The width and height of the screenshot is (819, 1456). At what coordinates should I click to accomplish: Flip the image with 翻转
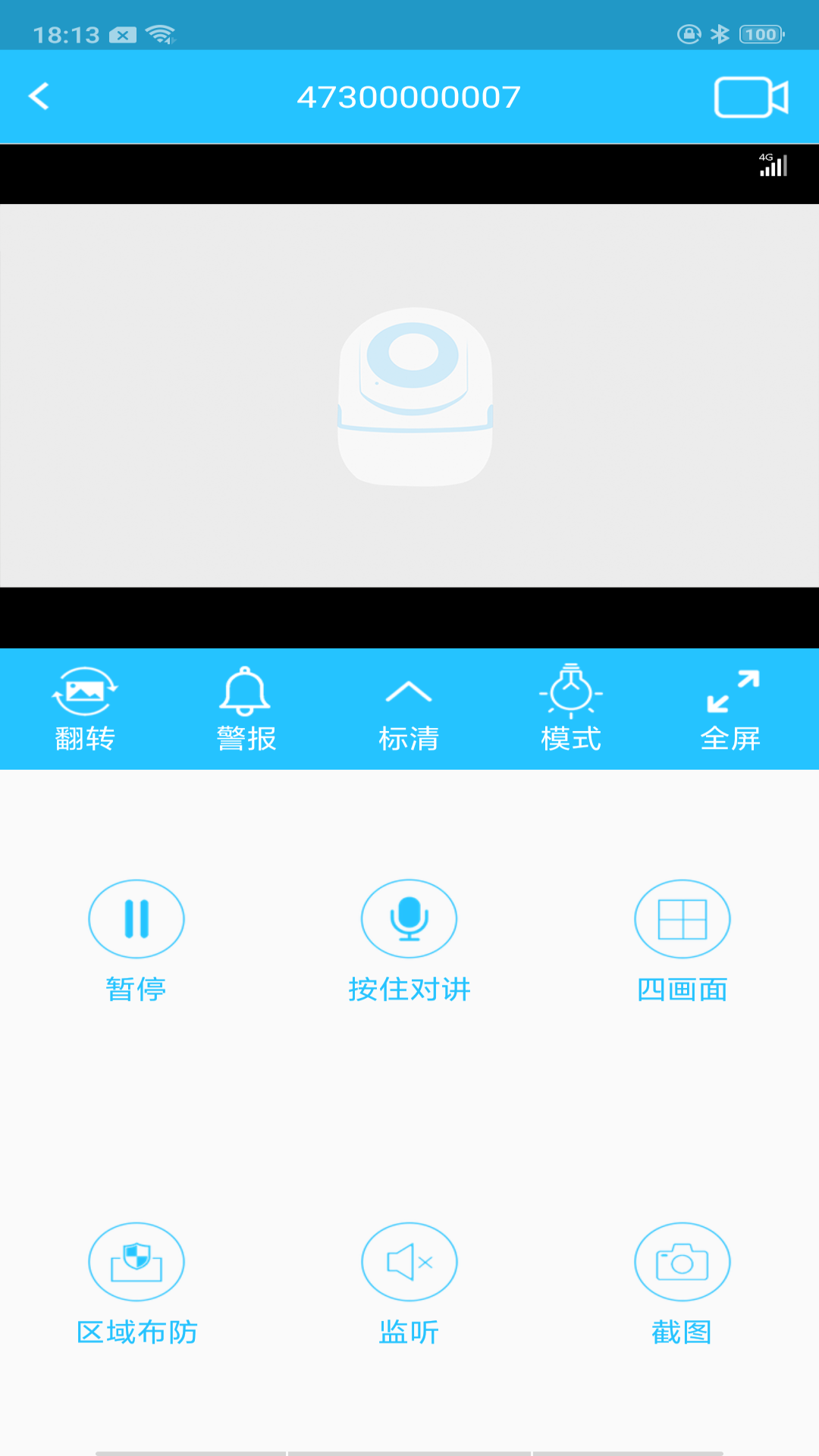(x=84, y=708)
